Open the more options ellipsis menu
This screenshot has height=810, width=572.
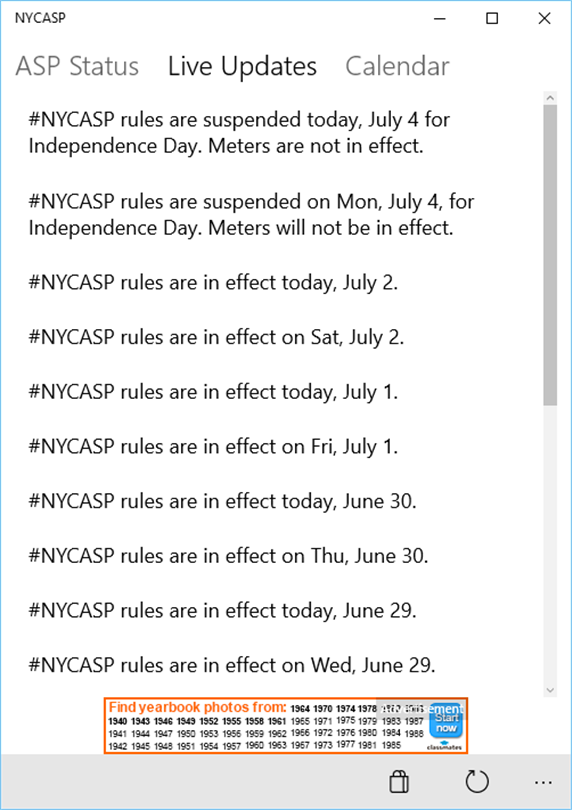[544, 783]
